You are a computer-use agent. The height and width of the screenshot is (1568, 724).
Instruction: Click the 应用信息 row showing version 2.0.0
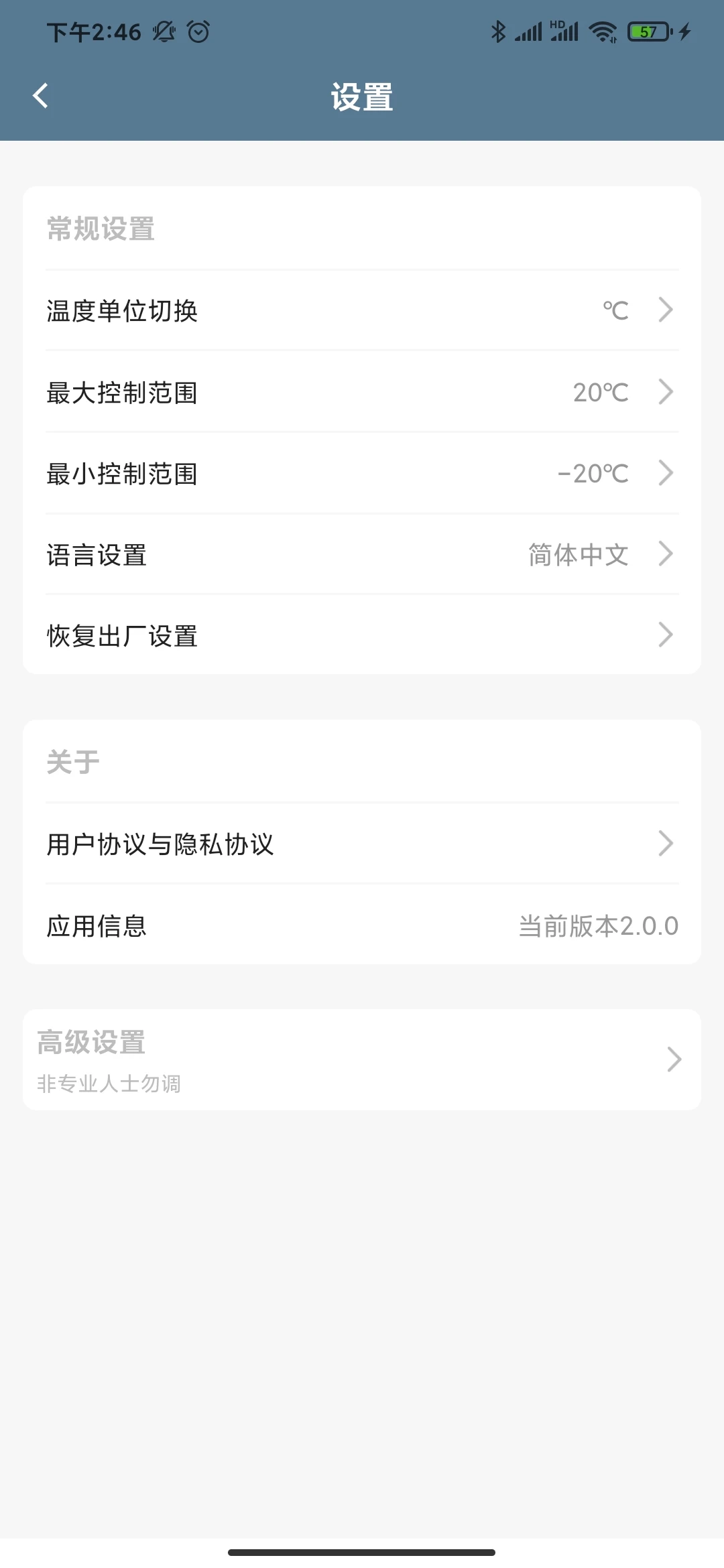362,926
